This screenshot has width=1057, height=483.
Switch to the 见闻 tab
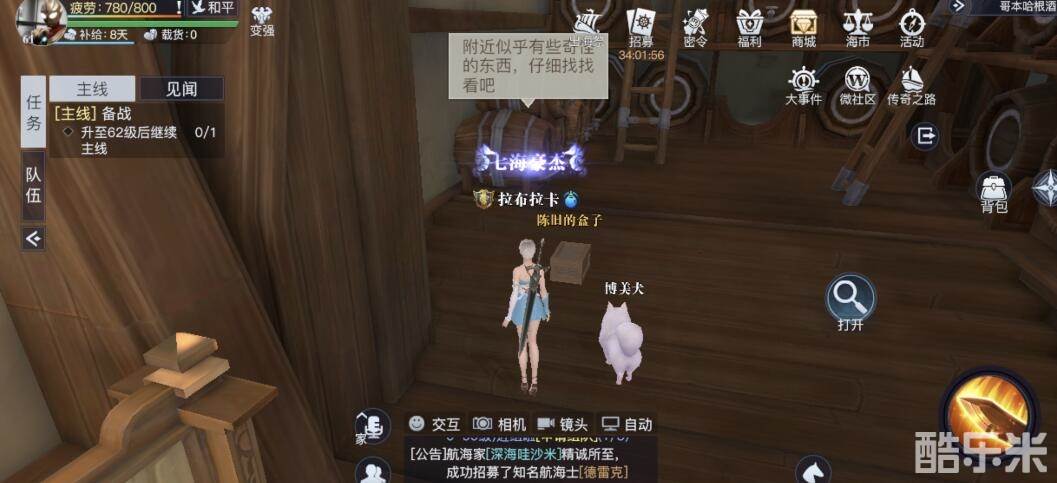[181, 89]
